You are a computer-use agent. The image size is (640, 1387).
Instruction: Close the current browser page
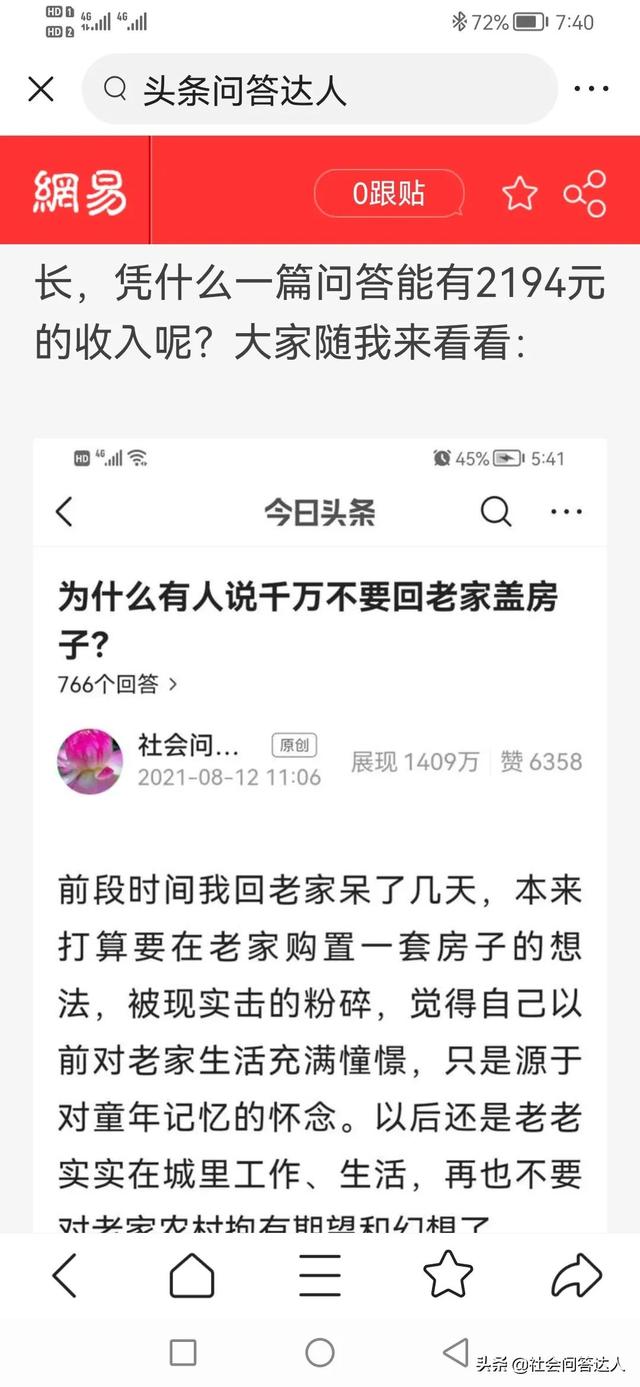pyautogui.click(x=41, y=90)
